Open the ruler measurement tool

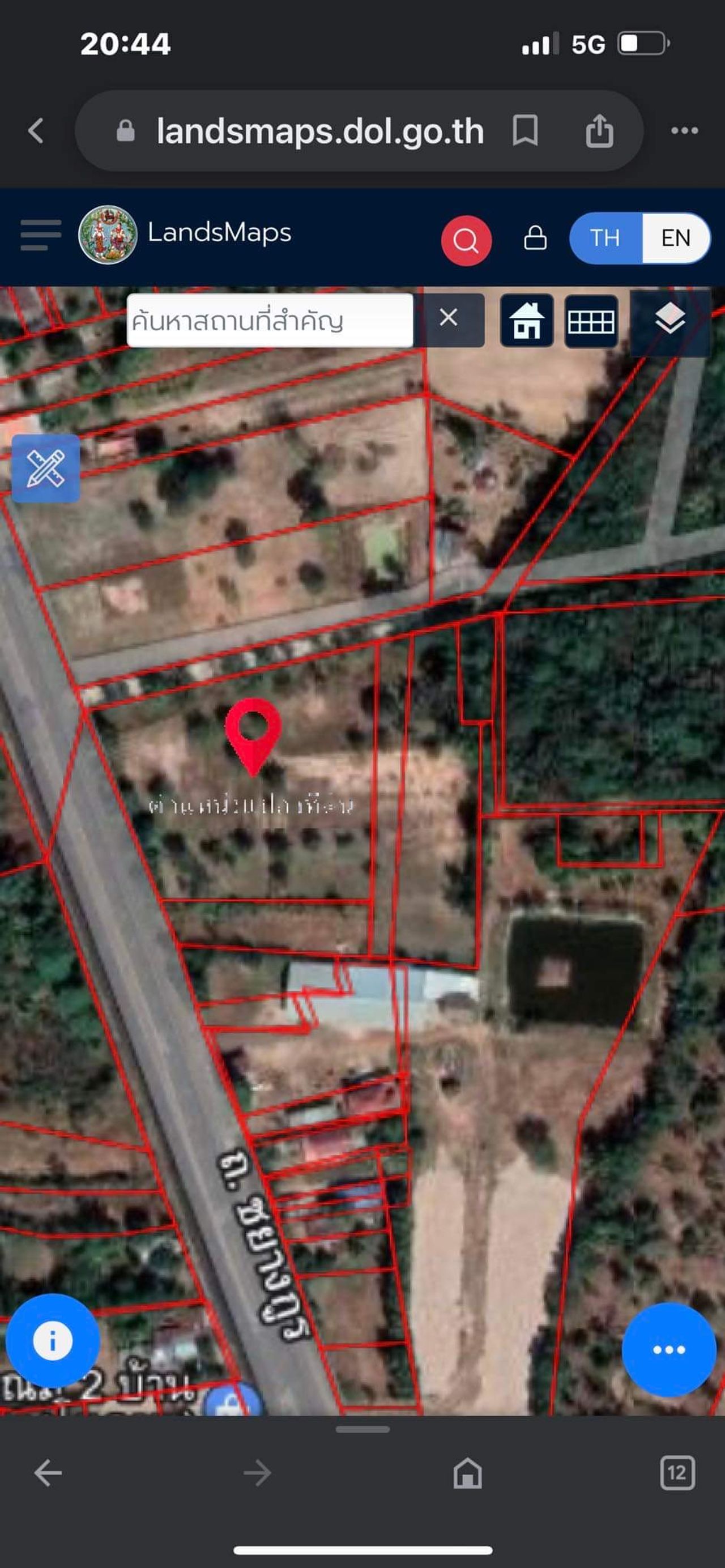(x=46, y=468)
